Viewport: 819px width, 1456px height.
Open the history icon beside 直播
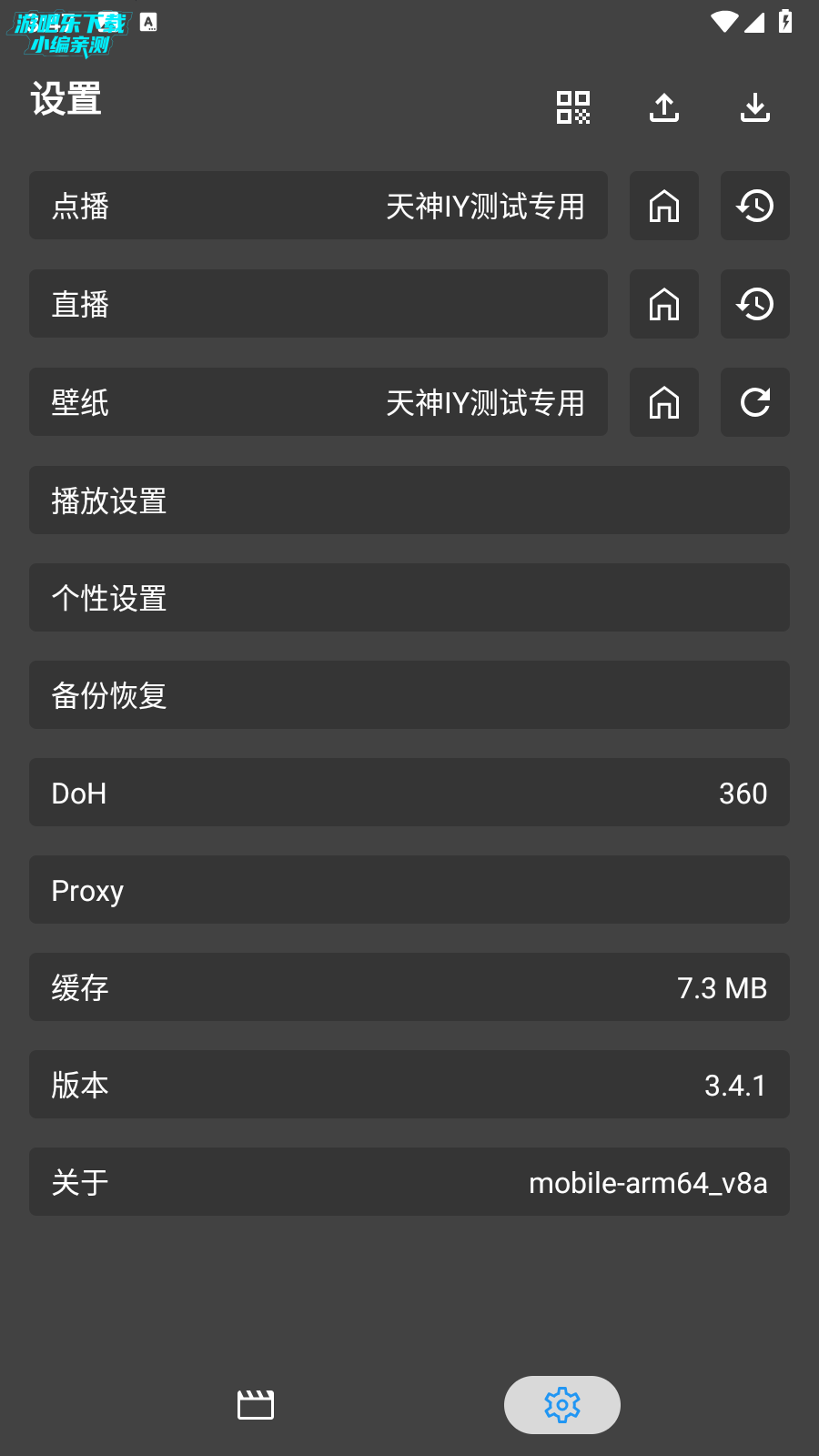[755, 304]
